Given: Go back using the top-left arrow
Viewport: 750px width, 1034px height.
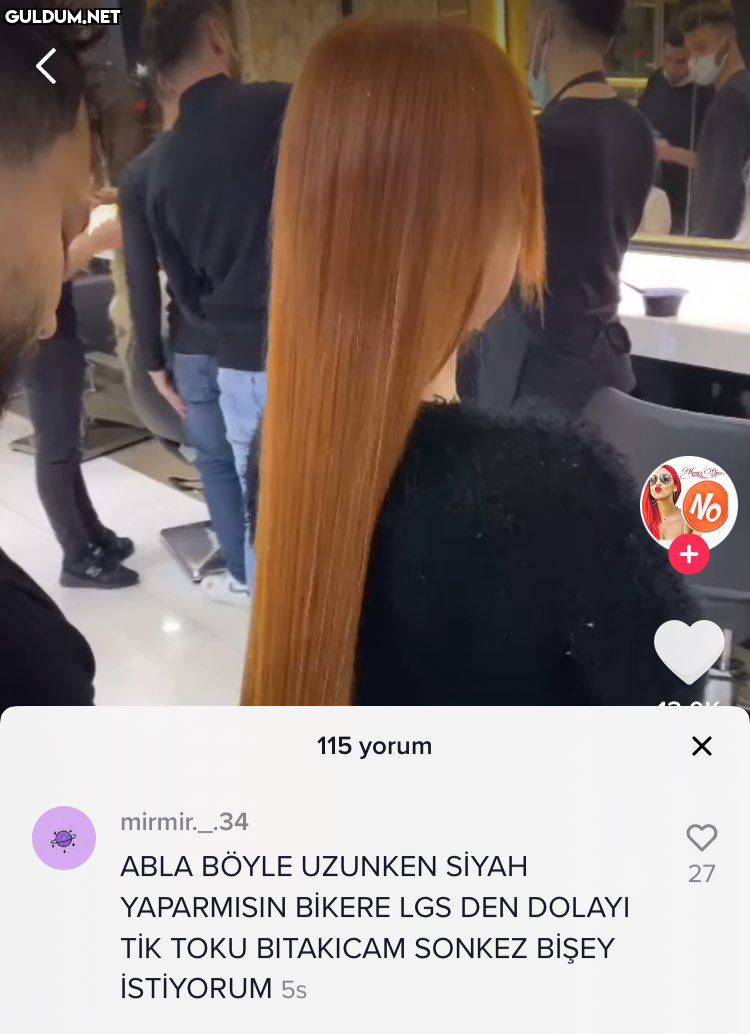Looking at the screenshot, I should (x=45, y=66).
